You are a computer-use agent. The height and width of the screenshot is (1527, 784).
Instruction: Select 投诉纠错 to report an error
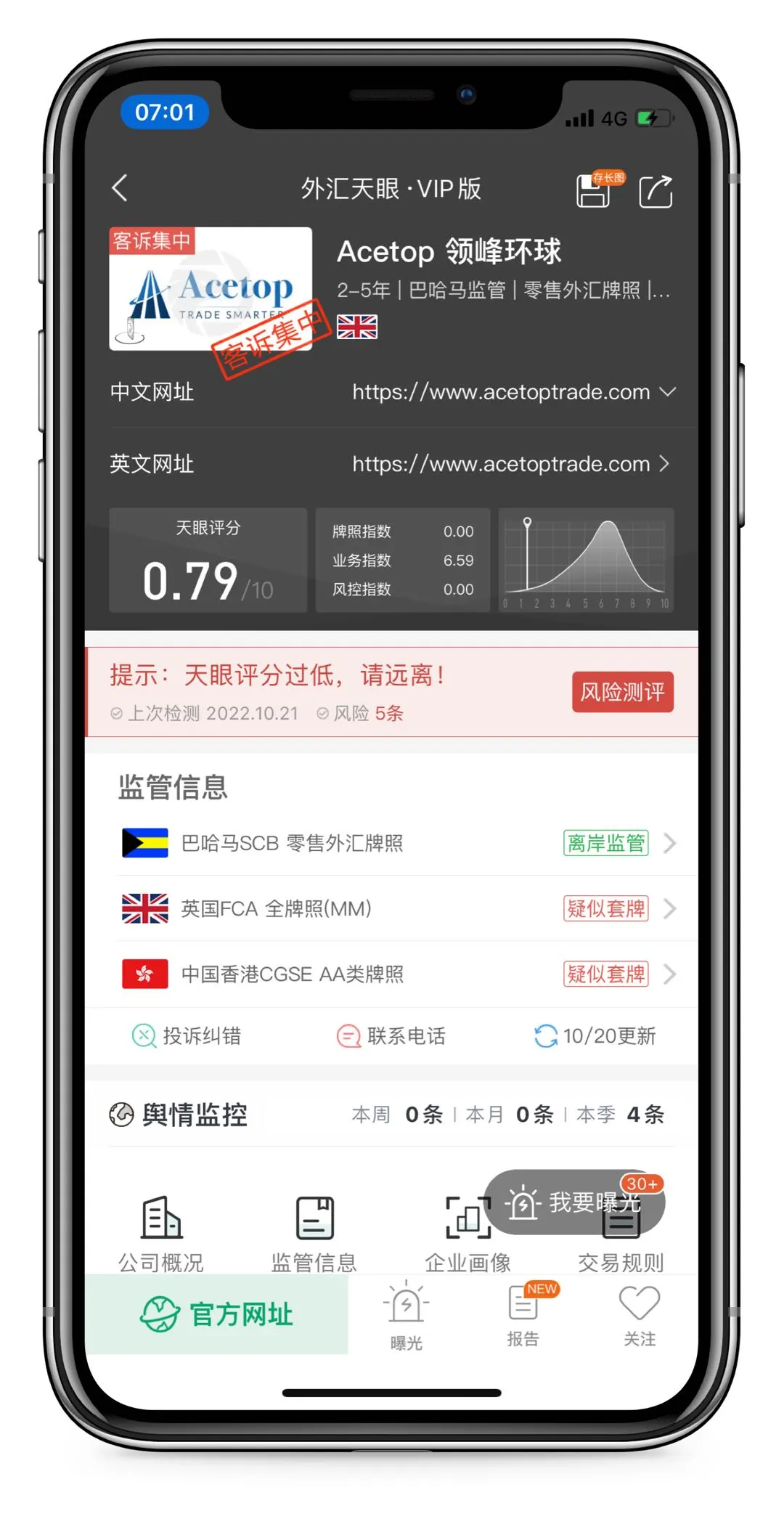[187, 1035]
